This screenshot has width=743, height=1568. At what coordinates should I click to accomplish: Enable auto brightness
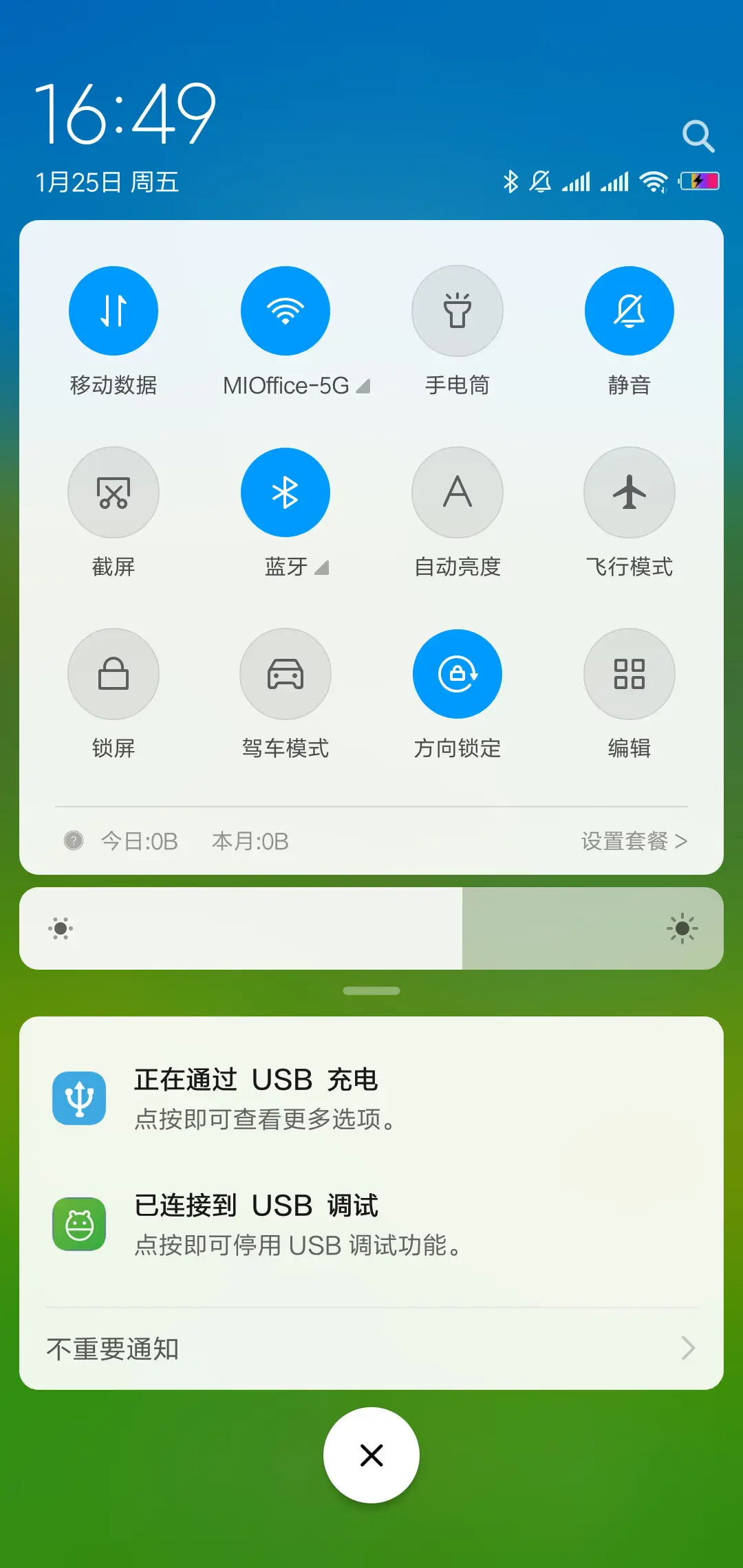457,492
